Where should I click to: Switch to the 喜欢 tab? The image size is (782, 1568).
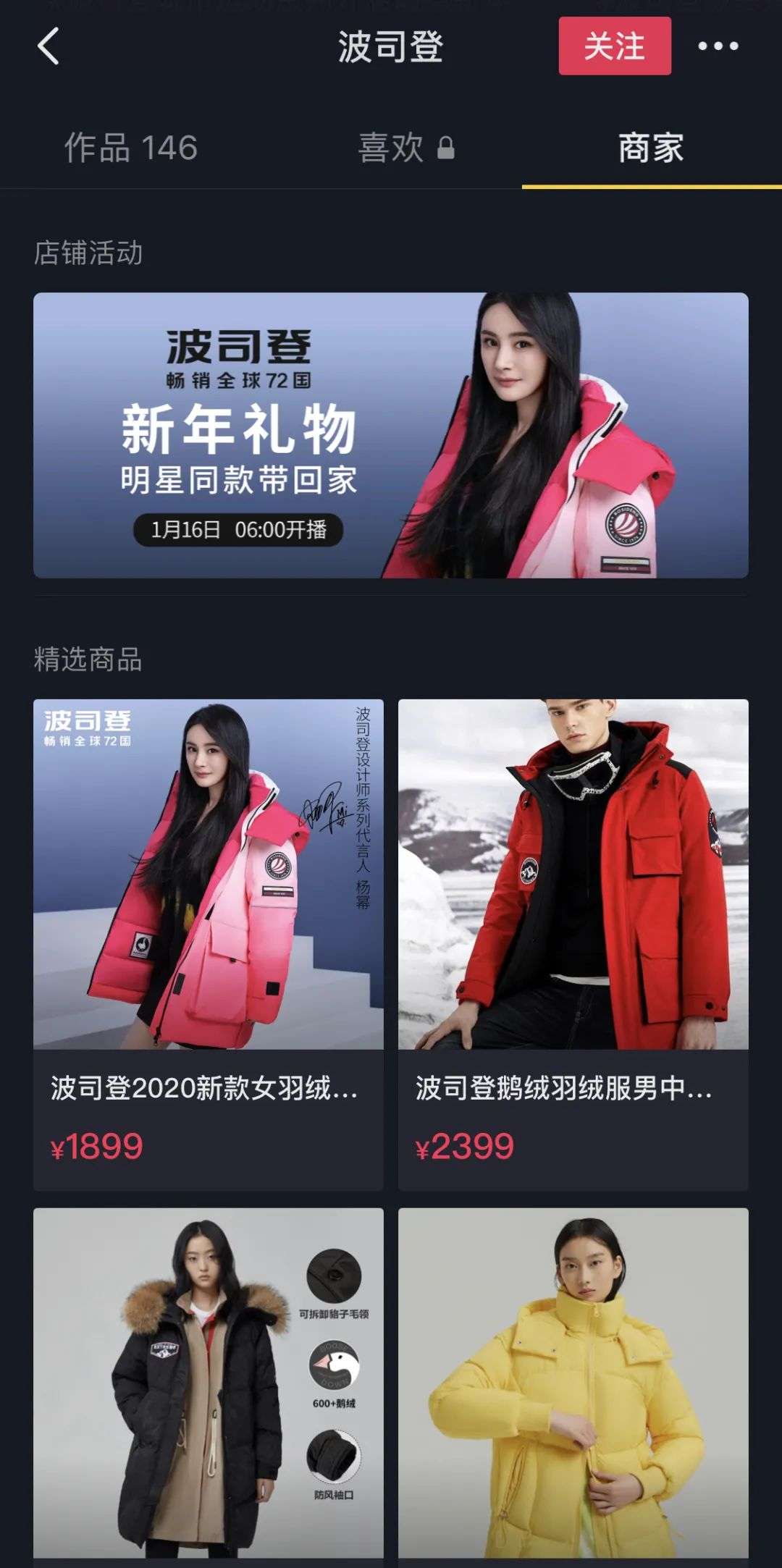(404, 148)
